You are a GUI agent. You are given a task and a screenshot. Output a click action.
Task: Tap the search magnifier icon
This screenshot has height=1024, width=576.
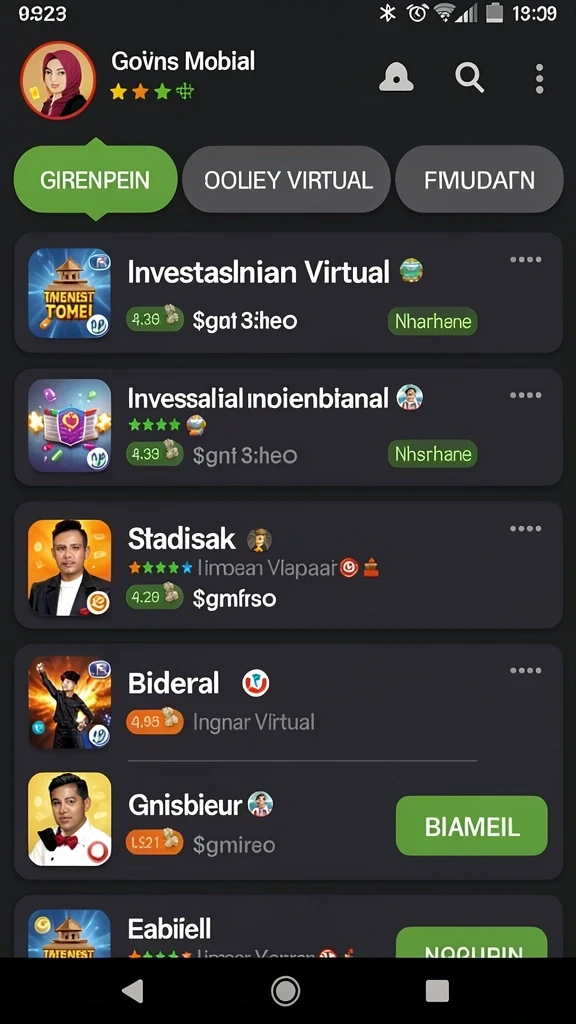point(470,78)
